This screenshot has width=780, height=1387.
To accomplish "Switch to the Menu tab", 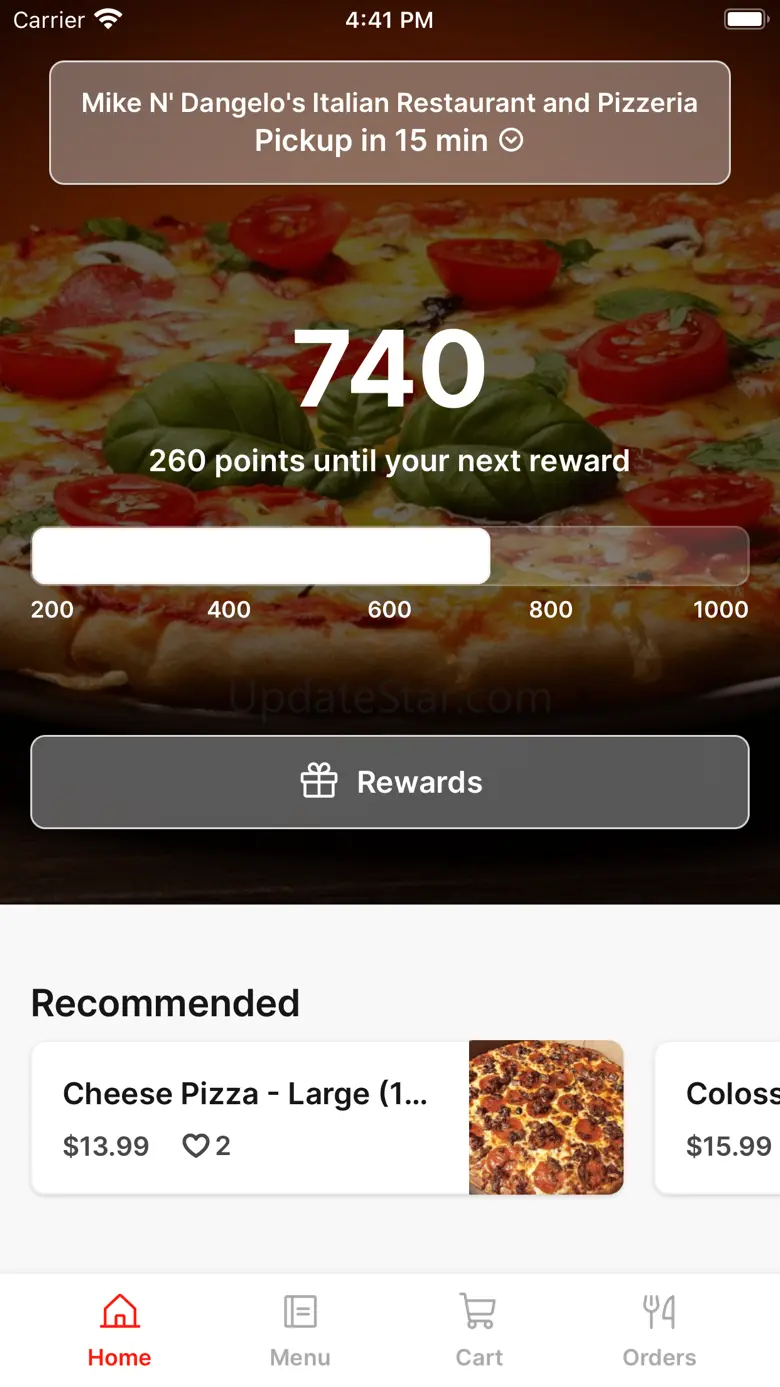I will 300,1329.
